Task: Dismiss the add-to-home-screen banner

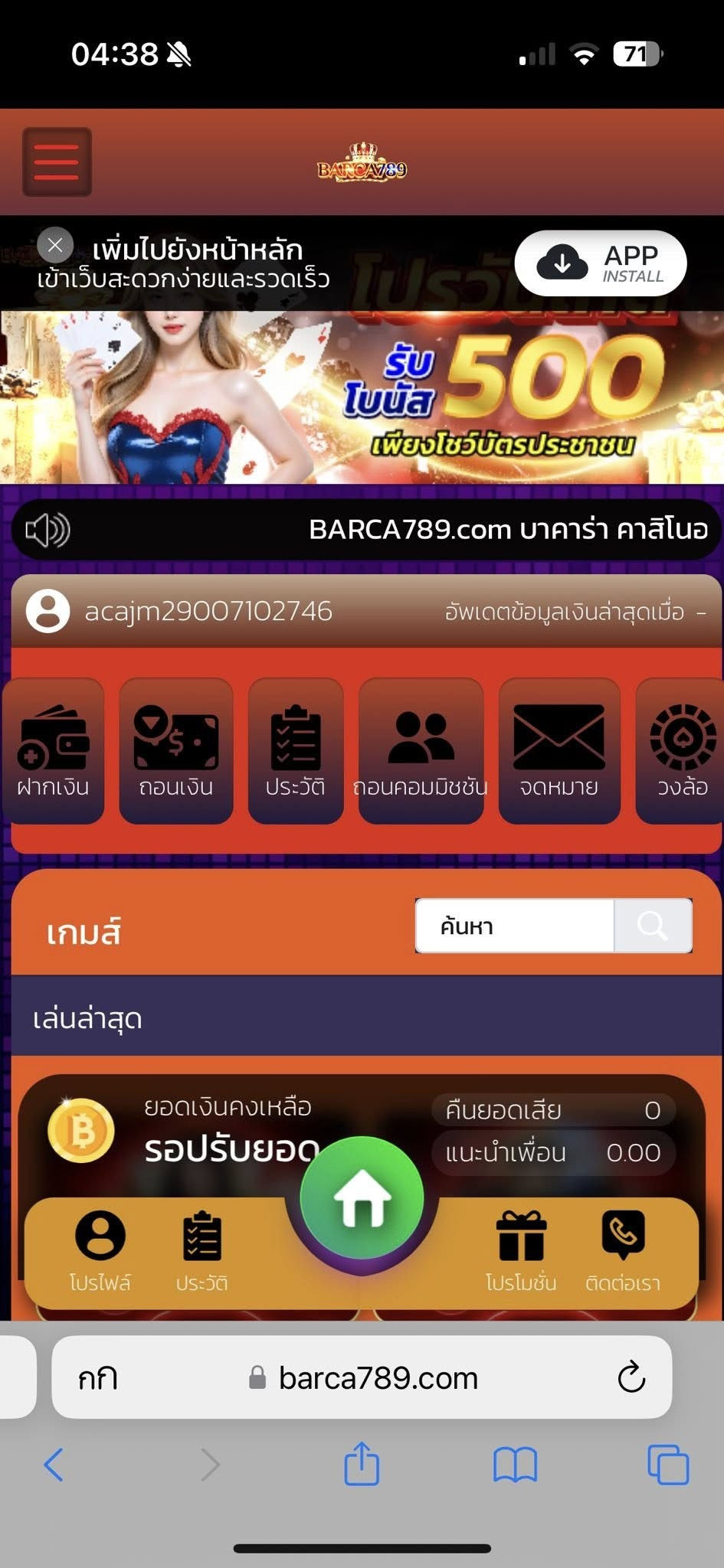Action: 55,246
